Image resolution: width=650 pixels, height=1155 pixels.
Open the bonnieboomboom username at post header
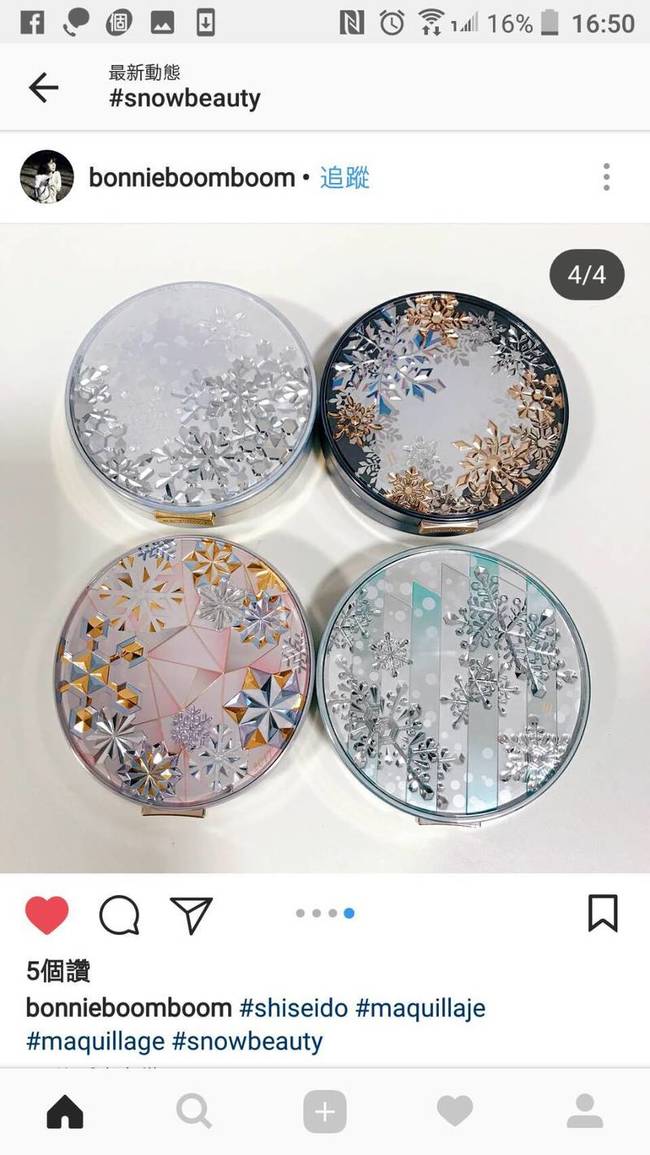[191, 178]
